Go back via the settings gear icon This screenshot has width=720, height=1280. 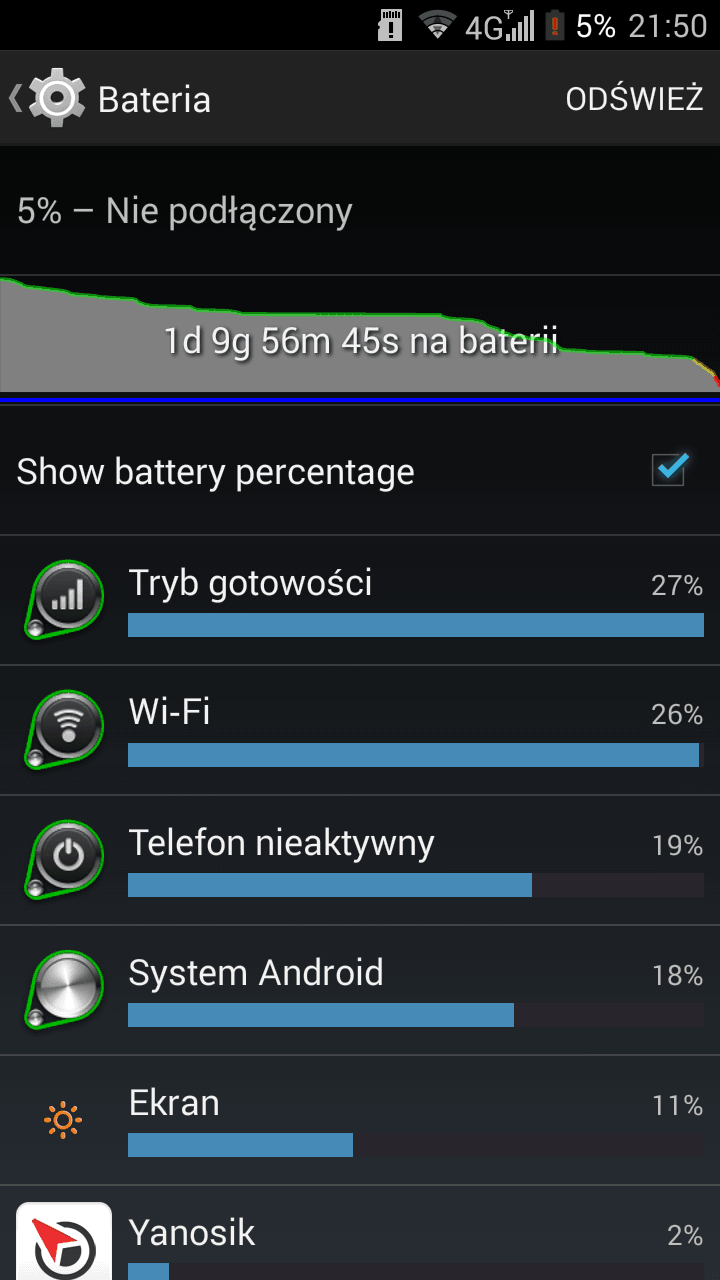click(x=57, y=98)
